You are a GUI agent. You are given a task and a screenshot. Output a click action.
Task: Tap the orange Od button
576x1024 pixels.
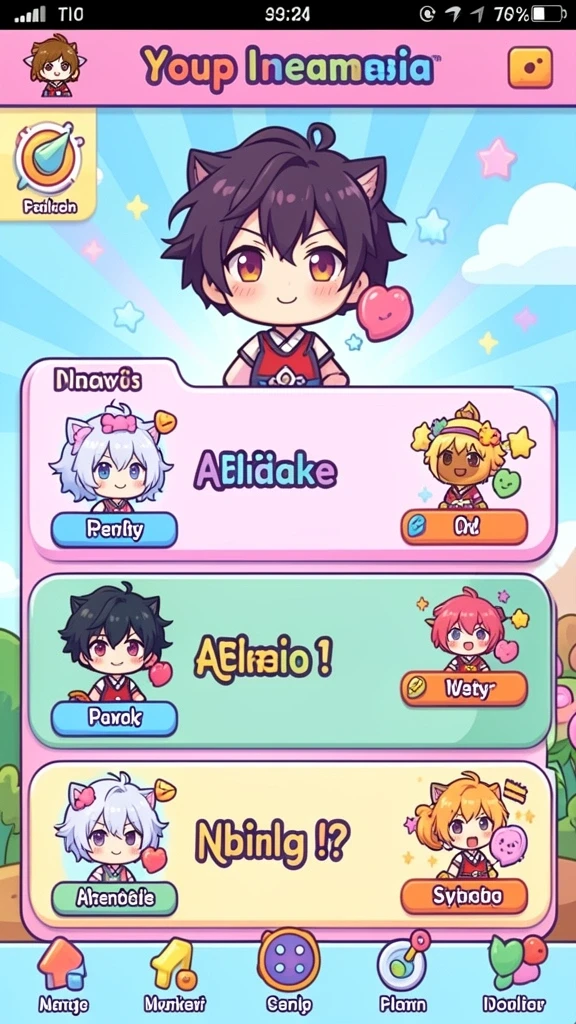coord(464,526)
